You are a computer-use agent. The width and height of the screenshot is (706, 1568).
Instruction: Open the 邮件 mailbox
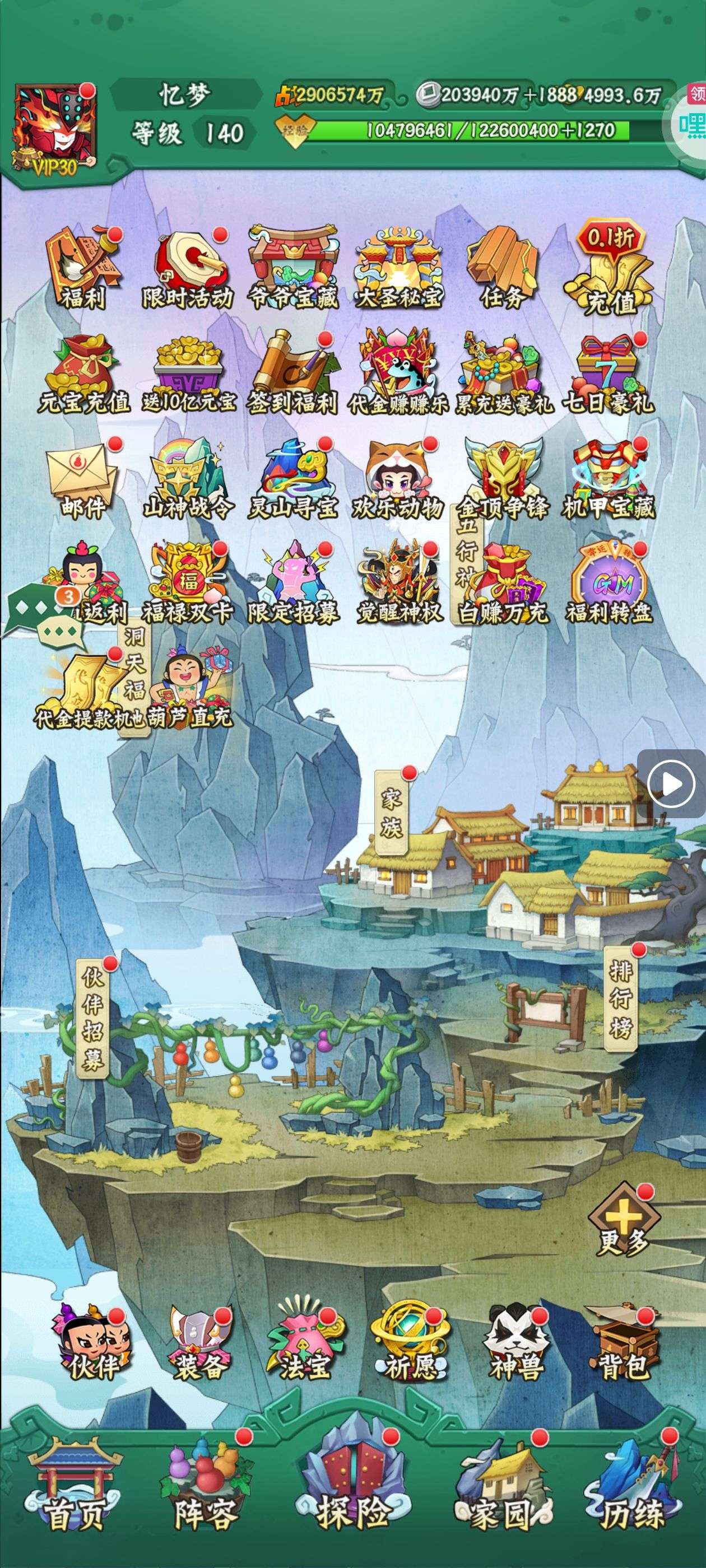(x=83, y=478)
